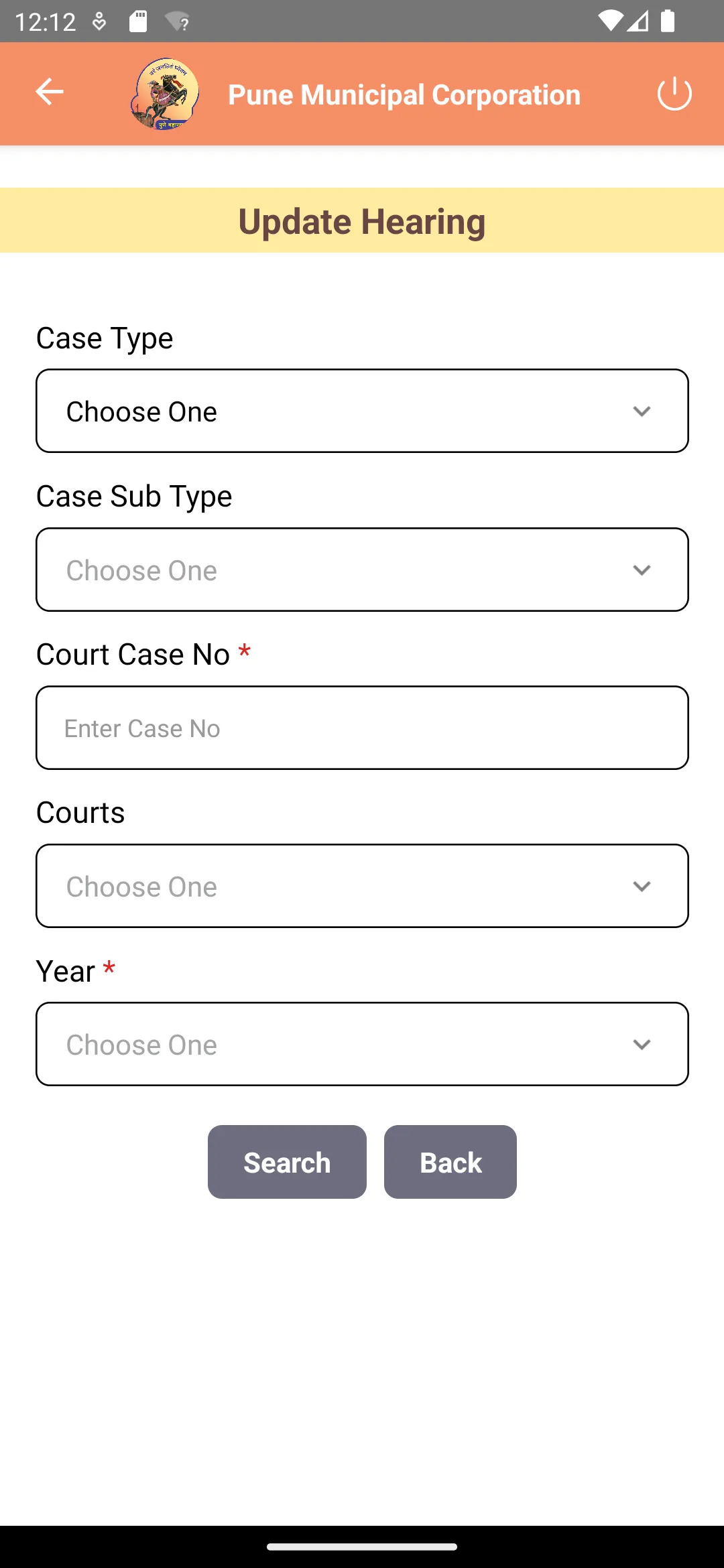Click the Wi-Fi status icon
The image size is (724, 1568).
click(611, 21)
